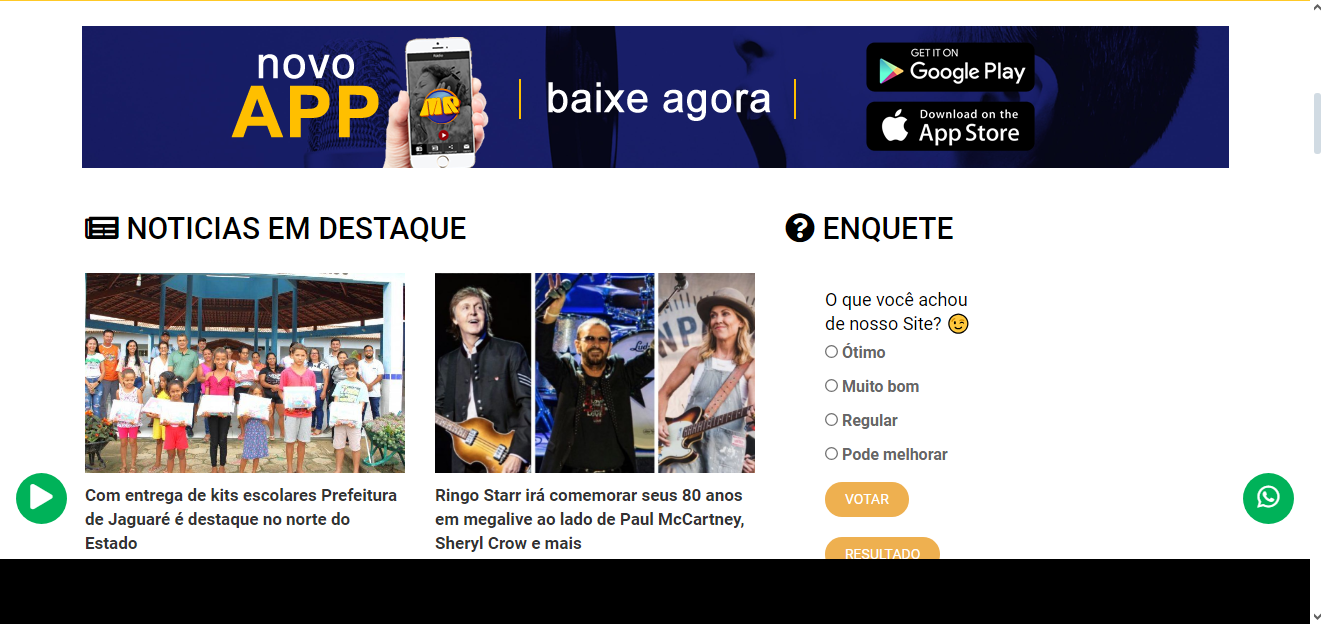Viewport: 1325px width, 624px height.
Task: Open the Ringo Starr megalive news photo
Action: pyautogui.click(x=595, y=373)
